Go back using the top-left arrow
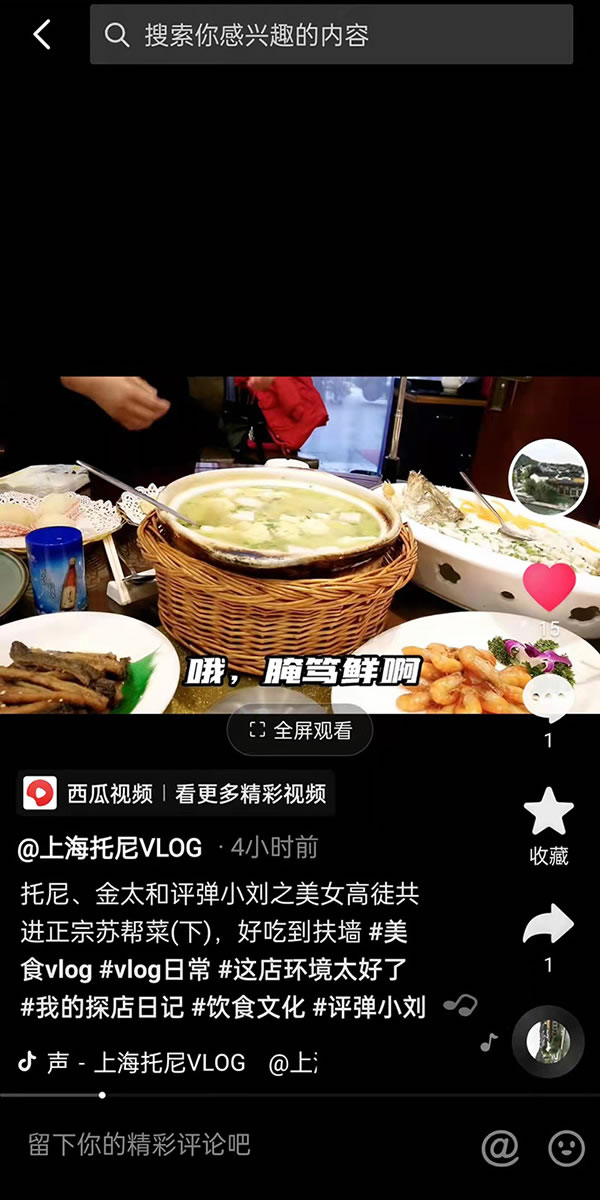600x1200 pixels. tap(41, 35)
